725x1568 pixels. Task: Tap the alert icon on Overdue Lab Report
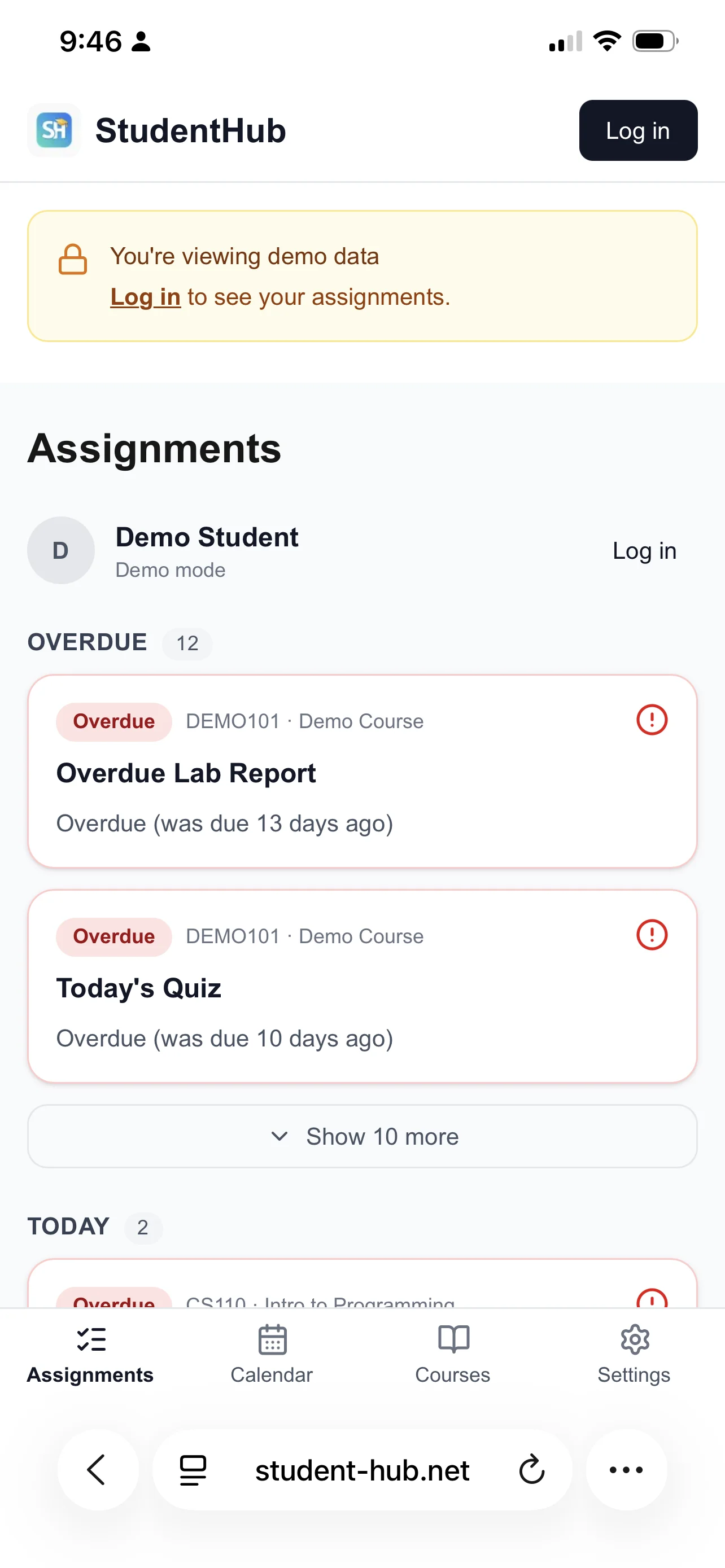pyautogui.click(x=652, y=720)
